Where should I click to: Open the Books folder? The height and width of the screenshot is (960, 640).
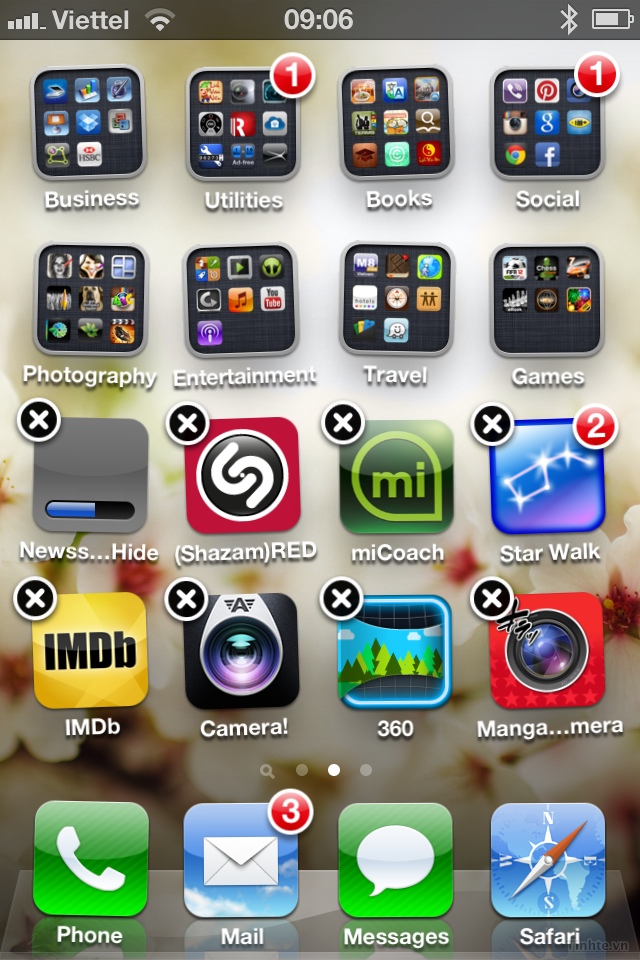[397, 123]
